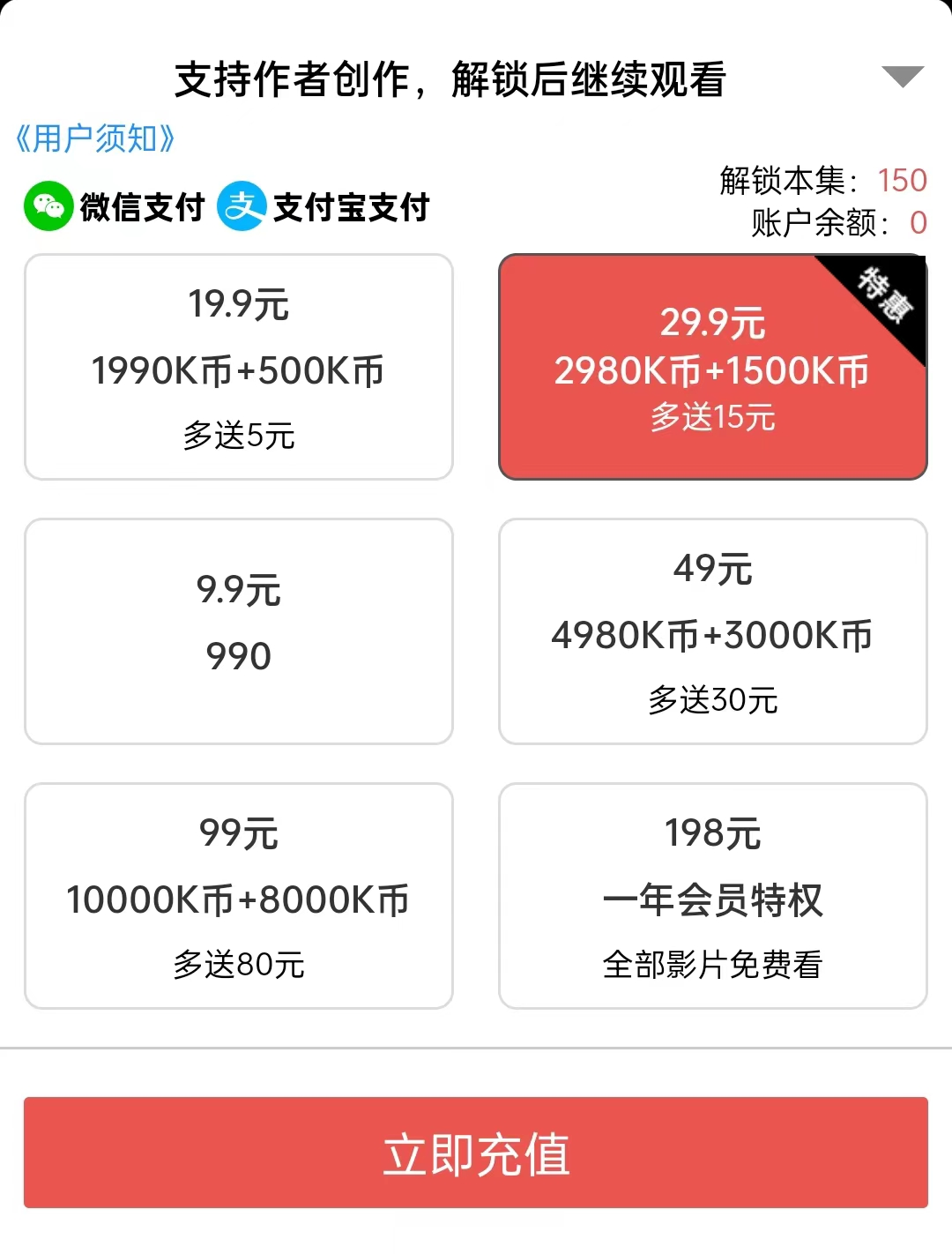Select the 29.9元 special offer package
The height and width of the screenshot is (1254, 952).
(x=712, y=367)
